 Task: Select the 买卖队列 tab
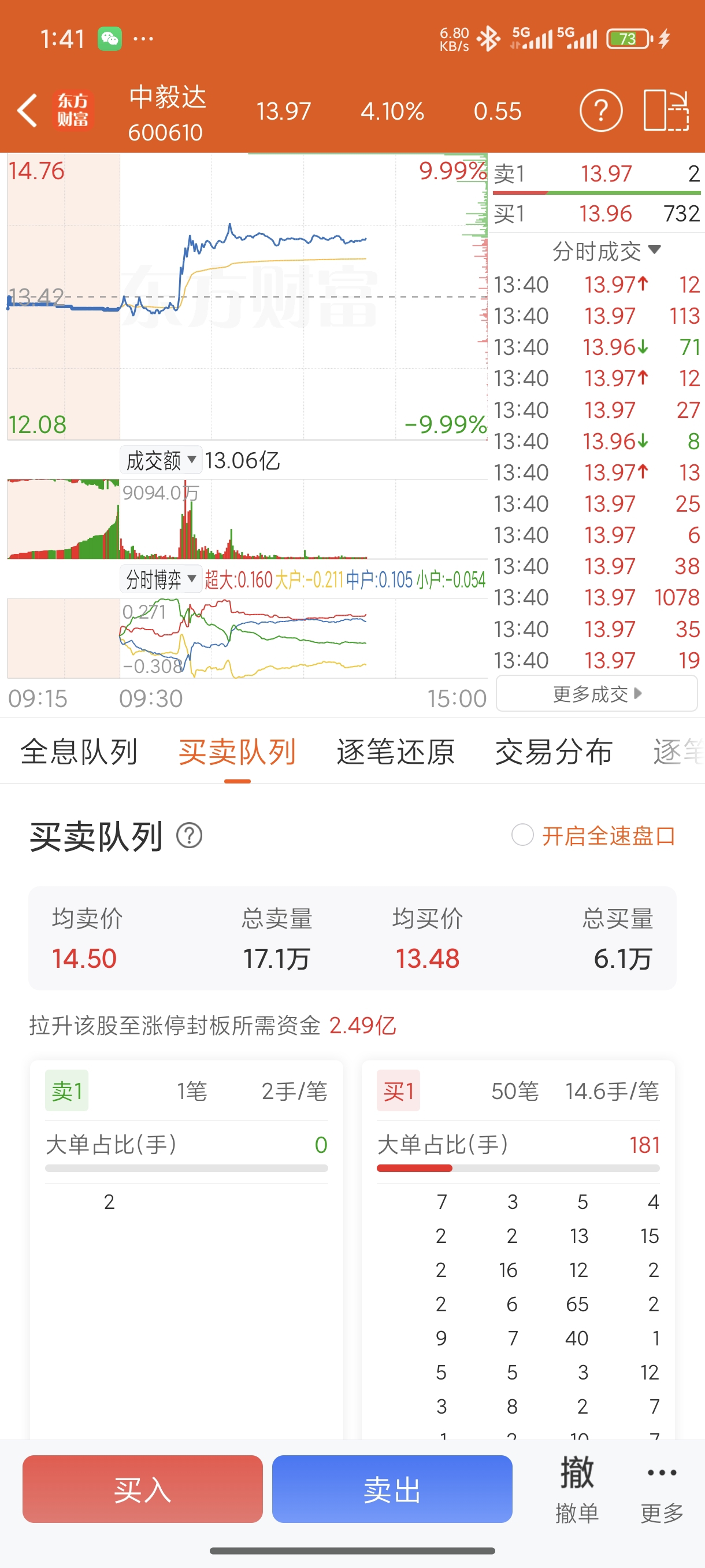238,752
